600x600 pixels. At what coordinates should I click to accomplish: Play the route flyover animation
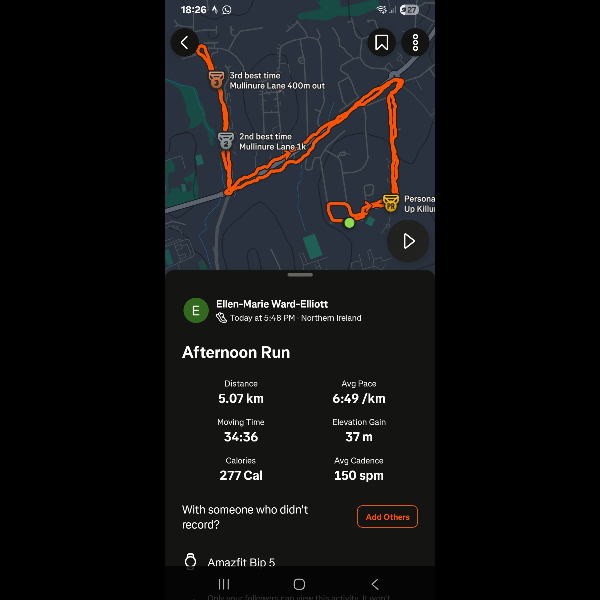point(408,241)
